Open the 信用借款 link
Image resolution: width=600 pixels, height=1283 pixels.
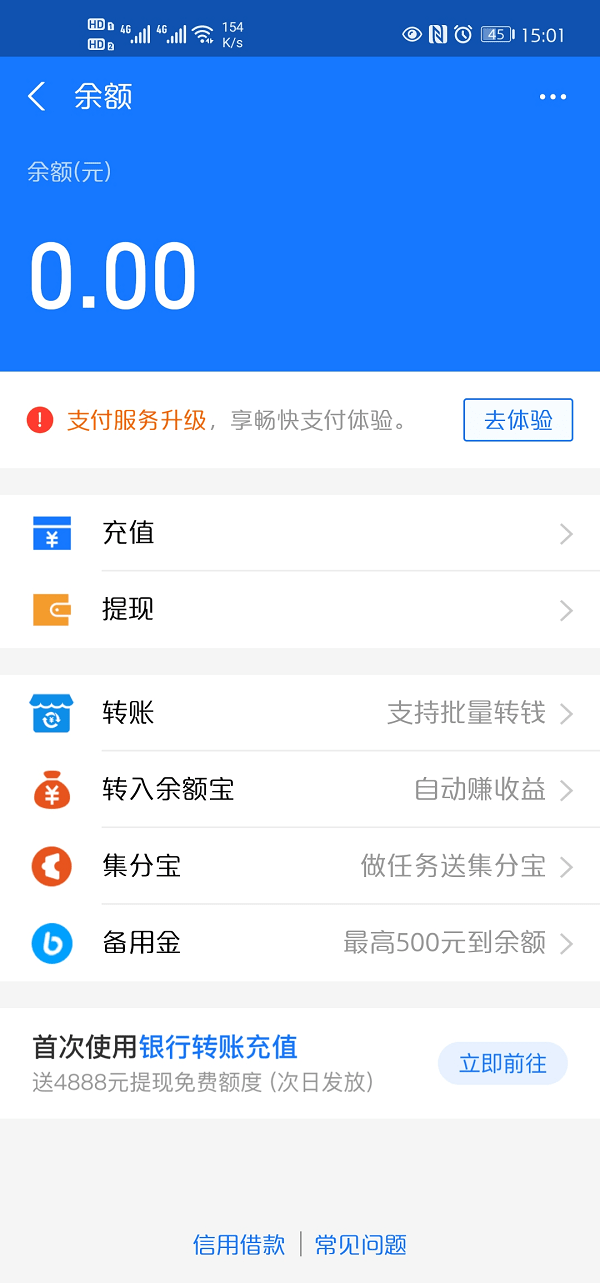(x=239, y=1245)
